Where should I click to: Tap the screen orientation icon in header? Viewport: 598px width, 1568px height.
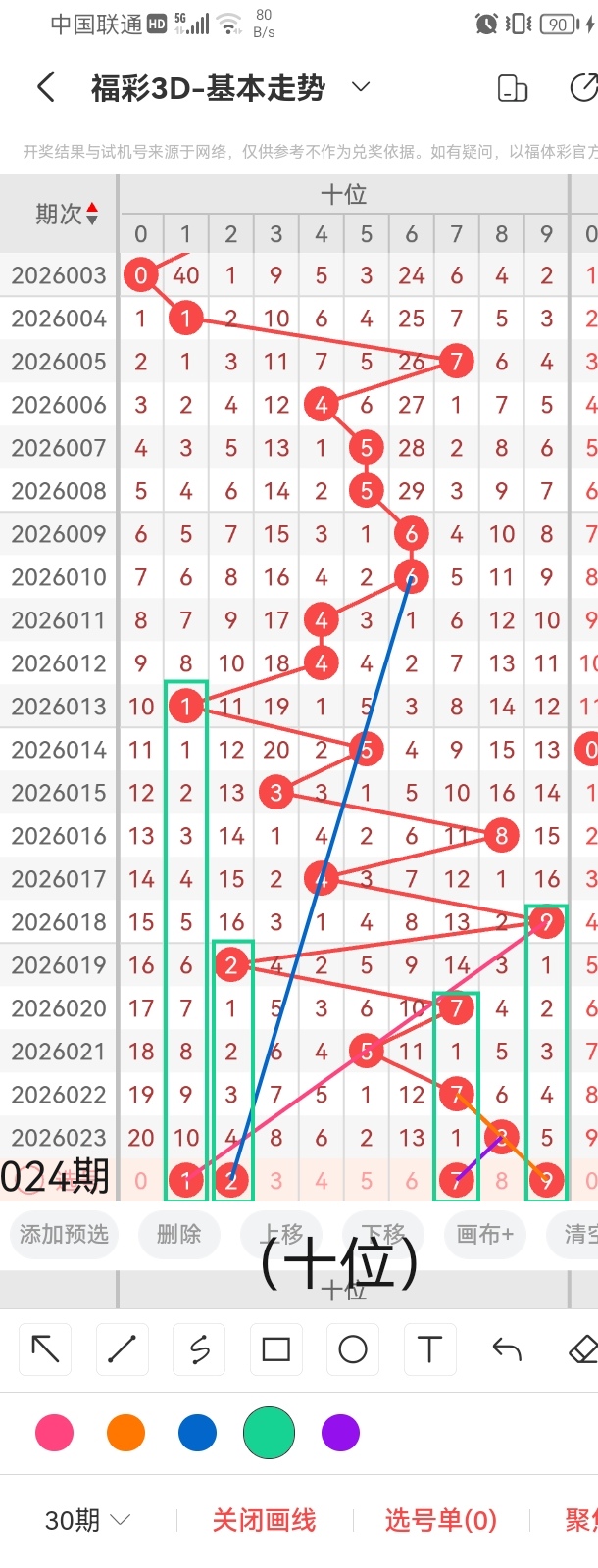click(x=513, y=88)
